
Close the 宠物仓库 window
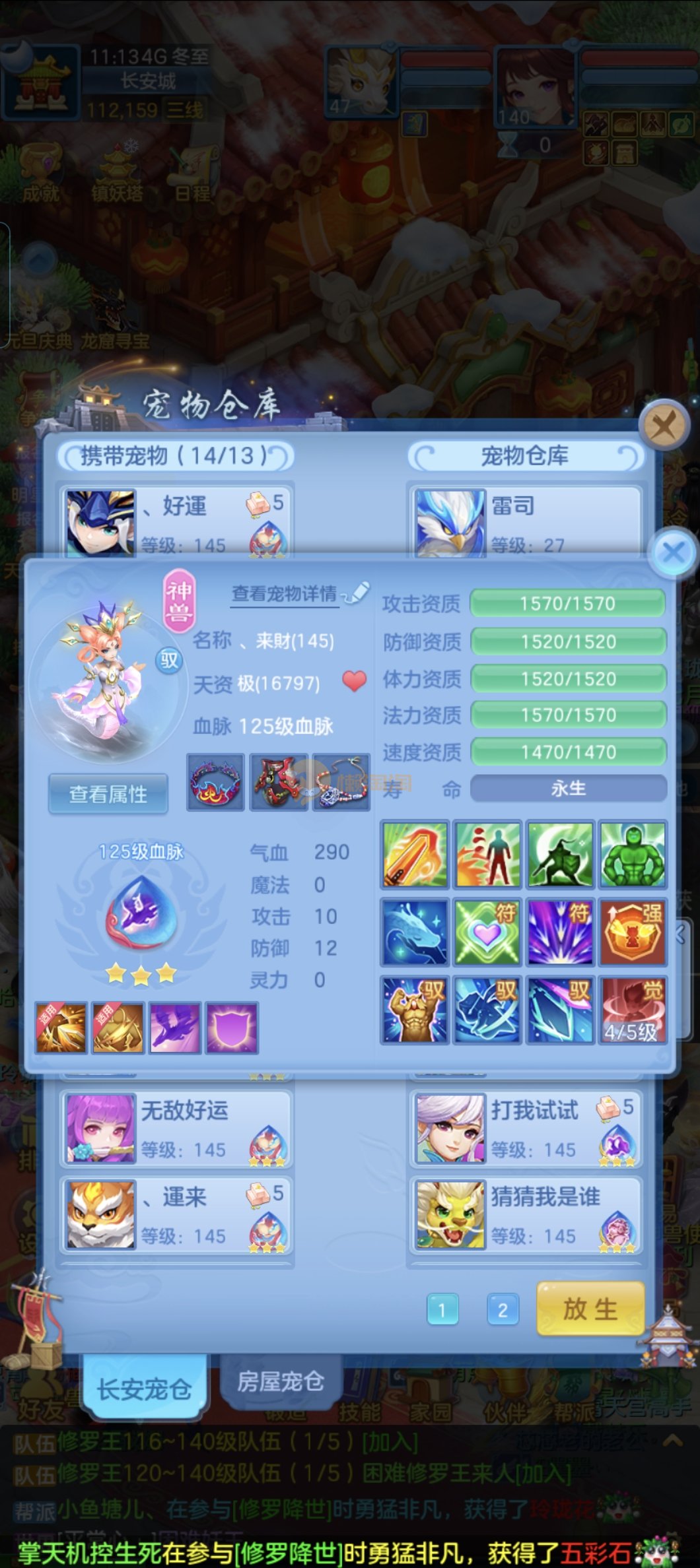coord(664,426)
